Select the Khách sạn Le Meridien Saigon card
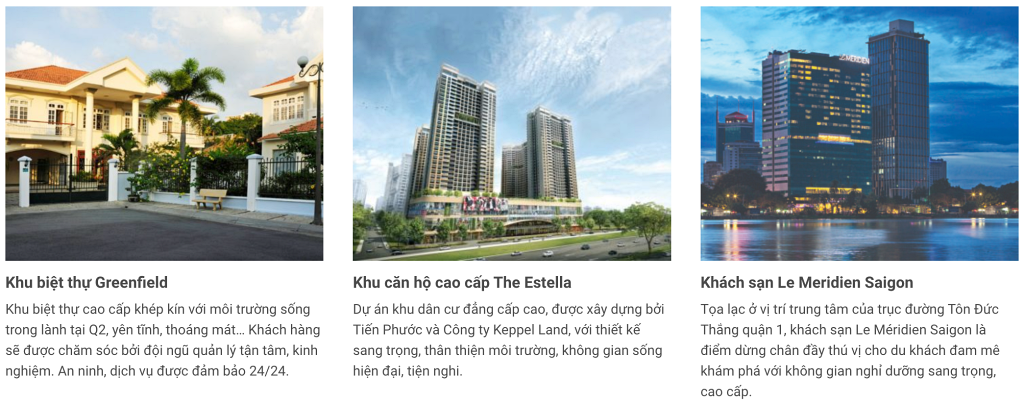Screen dimensions: 1024x404 point(806,282)
